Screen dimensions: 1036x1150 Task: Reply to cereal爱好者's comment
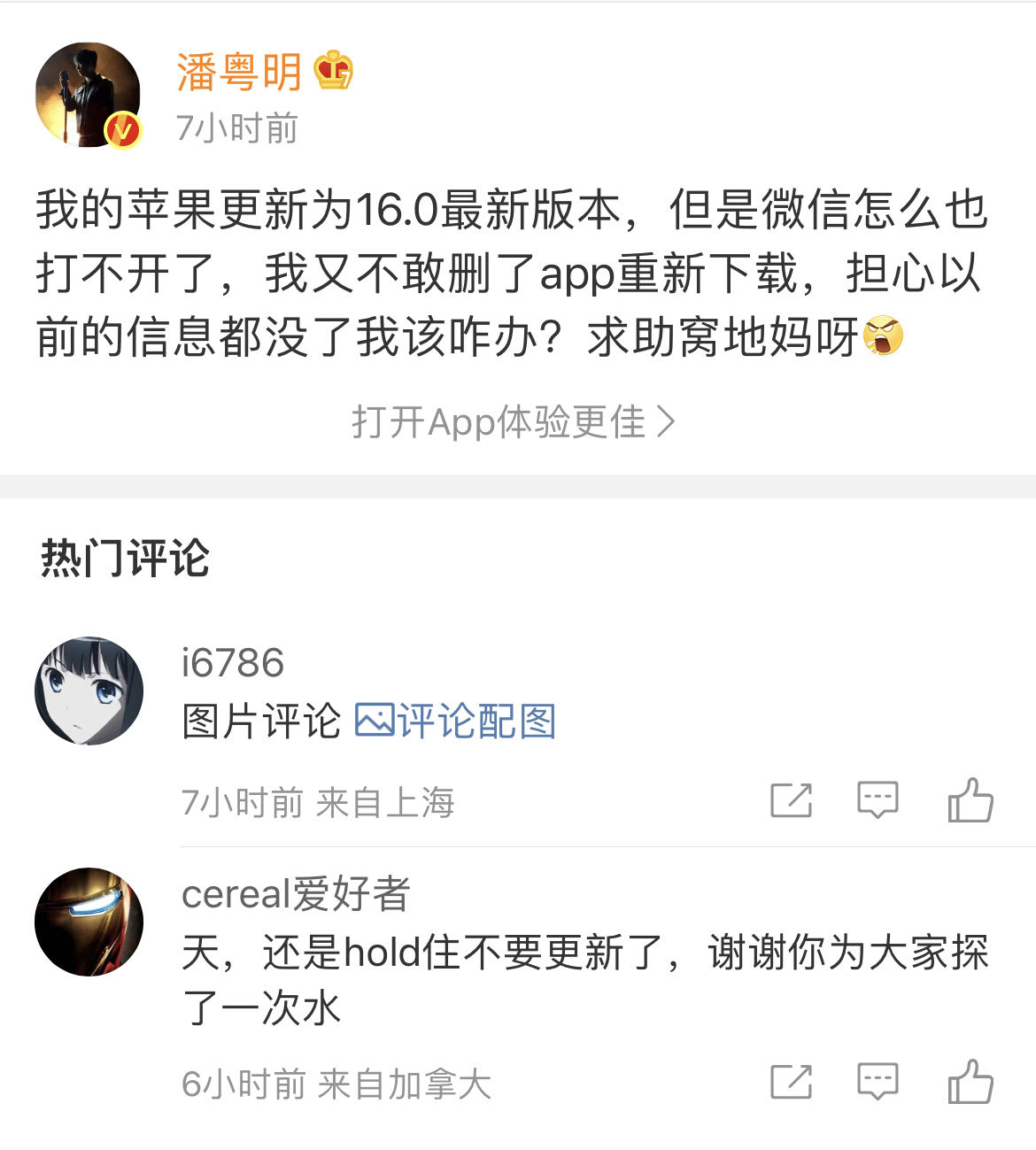878,1082
